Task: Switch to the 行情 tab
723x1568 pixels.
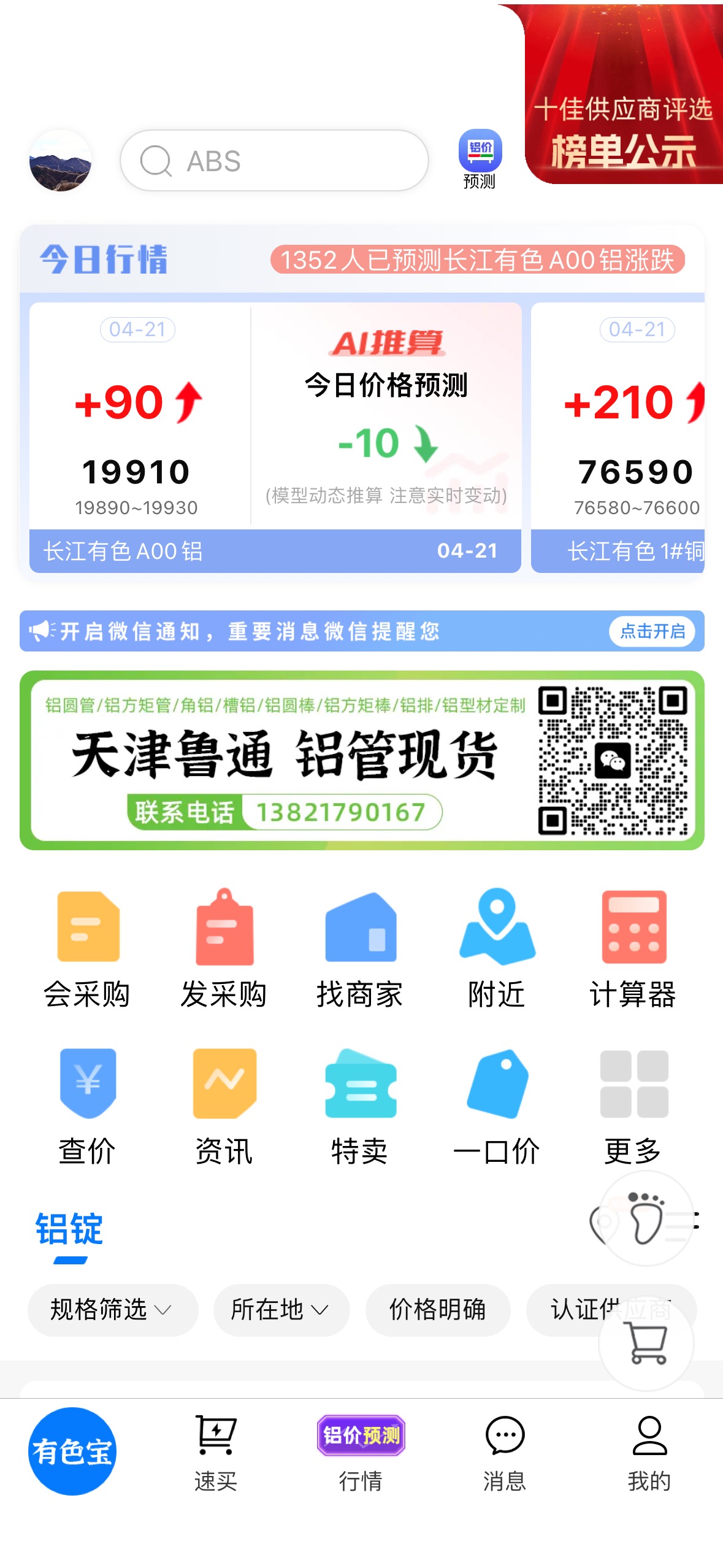Action: [361, 1453]
